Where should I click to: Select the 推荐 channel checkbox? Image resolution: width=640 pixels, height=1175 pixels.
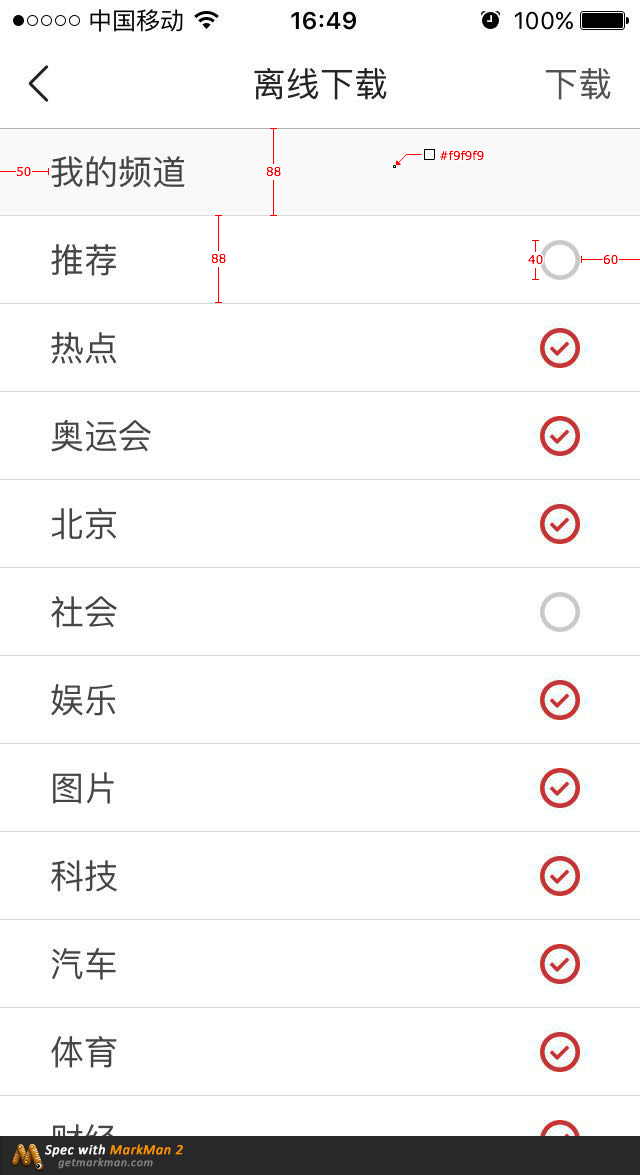pos(560,260)
